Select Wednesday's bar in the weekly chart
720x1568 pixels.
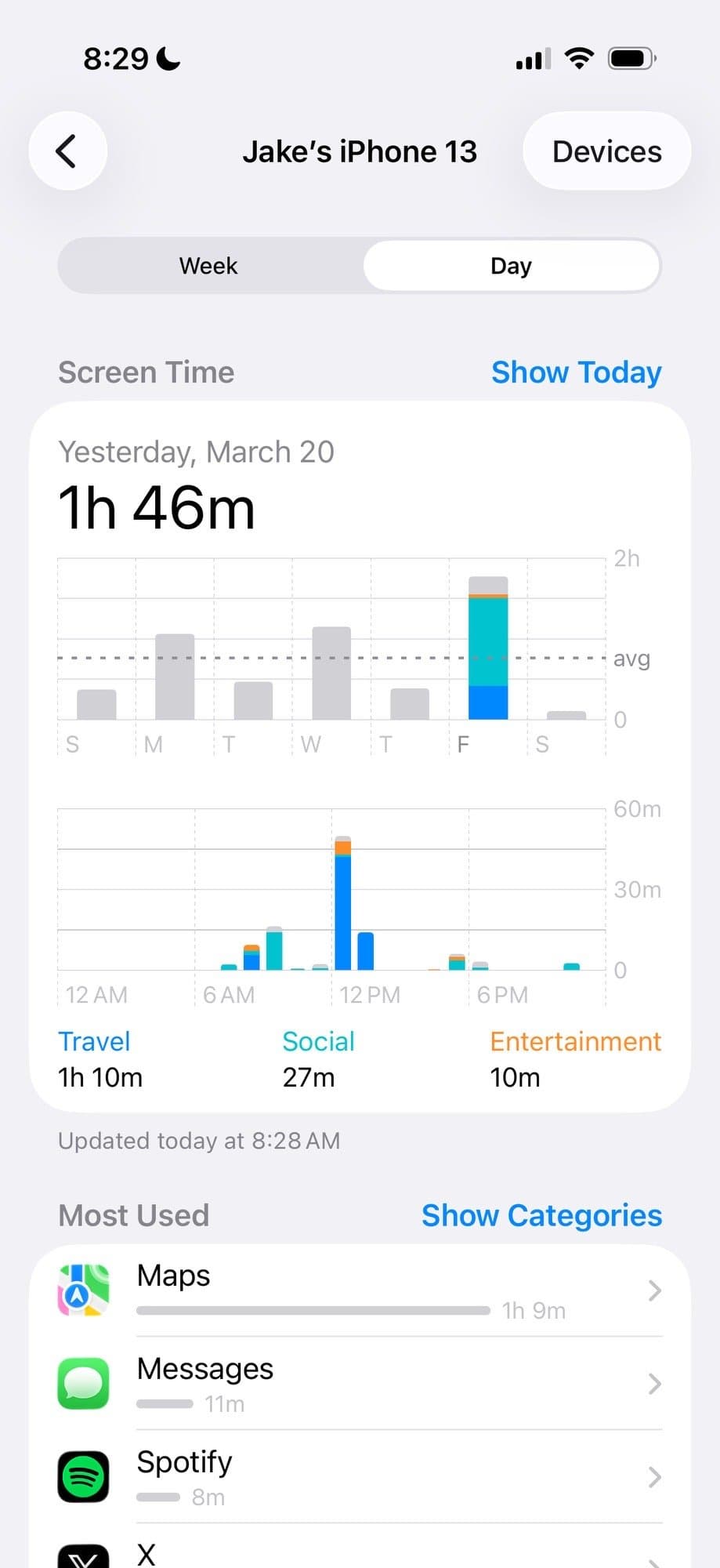click(331, 673)
